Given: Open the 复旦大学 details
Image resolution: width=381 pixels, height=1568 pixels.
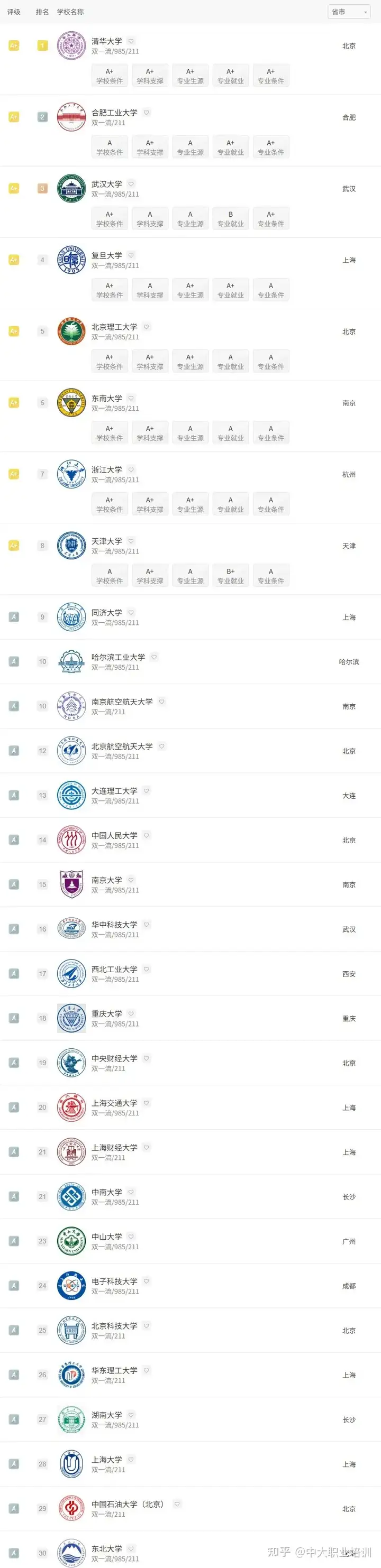Looking at the screenshot, I should pos(107,256).
